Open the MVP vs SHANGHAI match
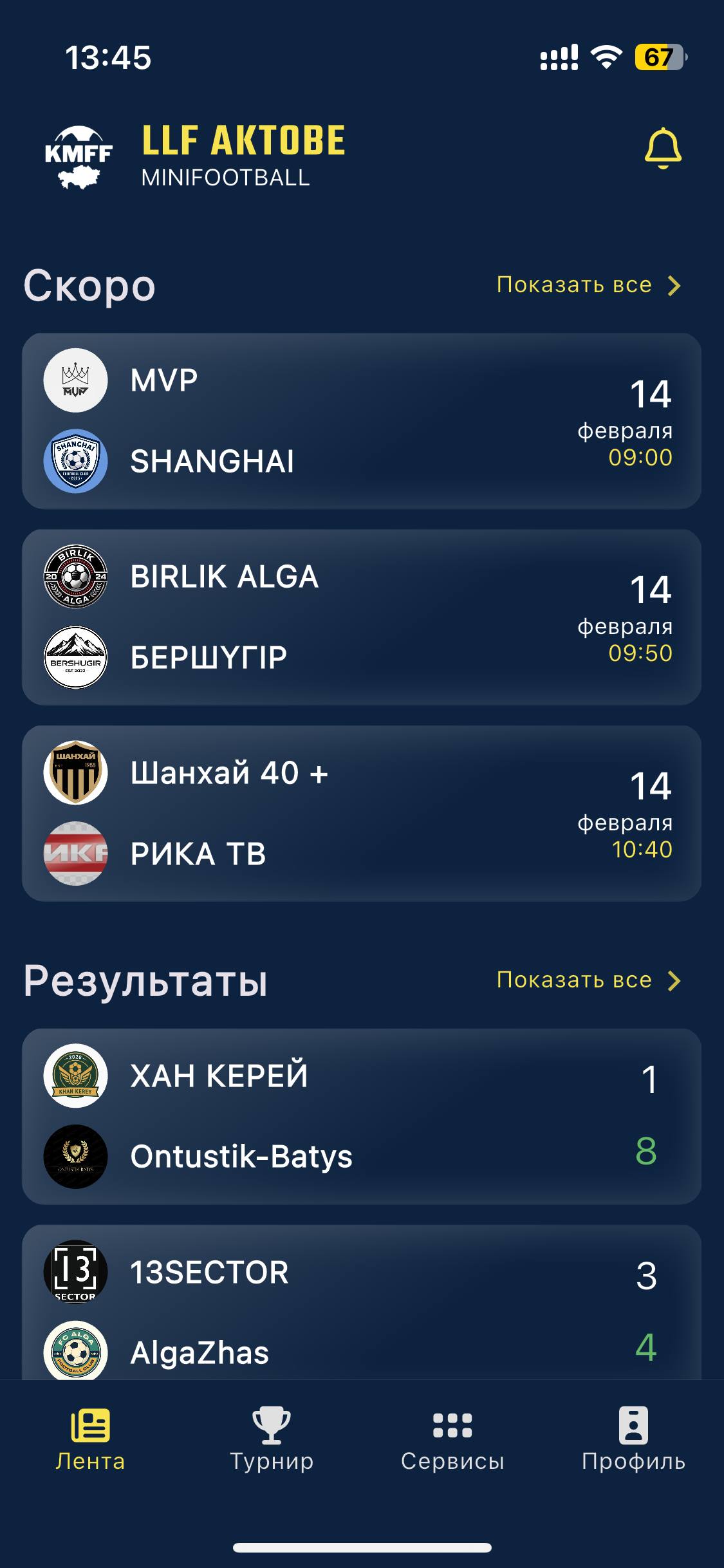 point(361,421)
